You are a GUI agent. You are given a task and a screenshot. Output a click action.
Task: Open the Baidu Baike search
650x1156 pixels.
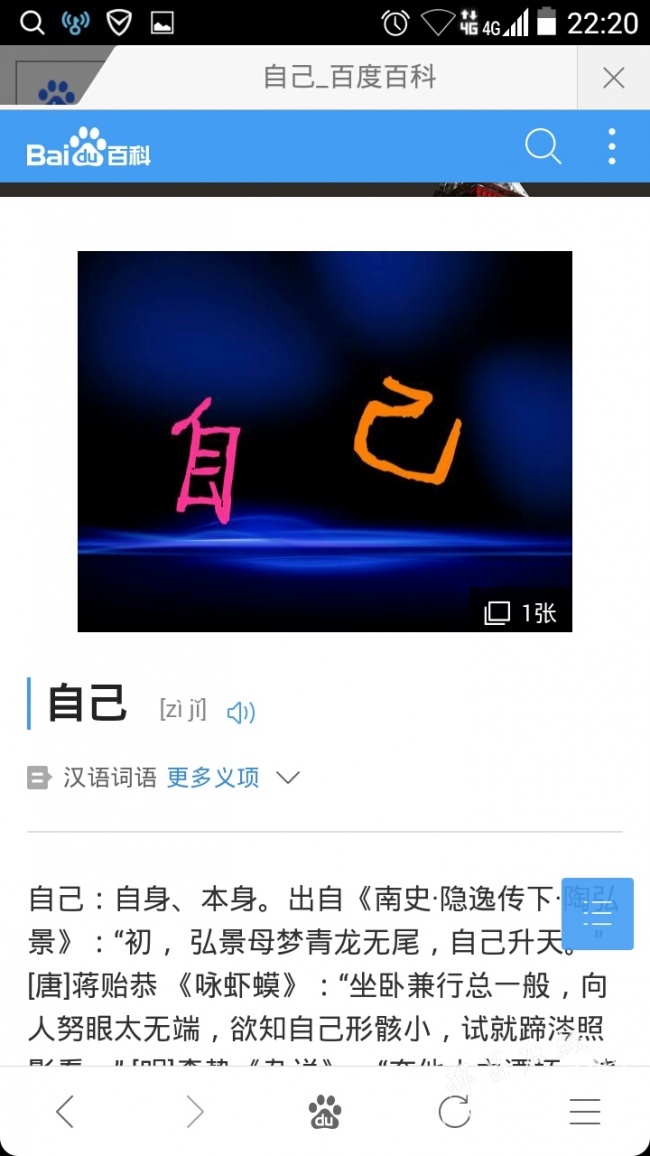pyautogui.click(x=543, y=147)
